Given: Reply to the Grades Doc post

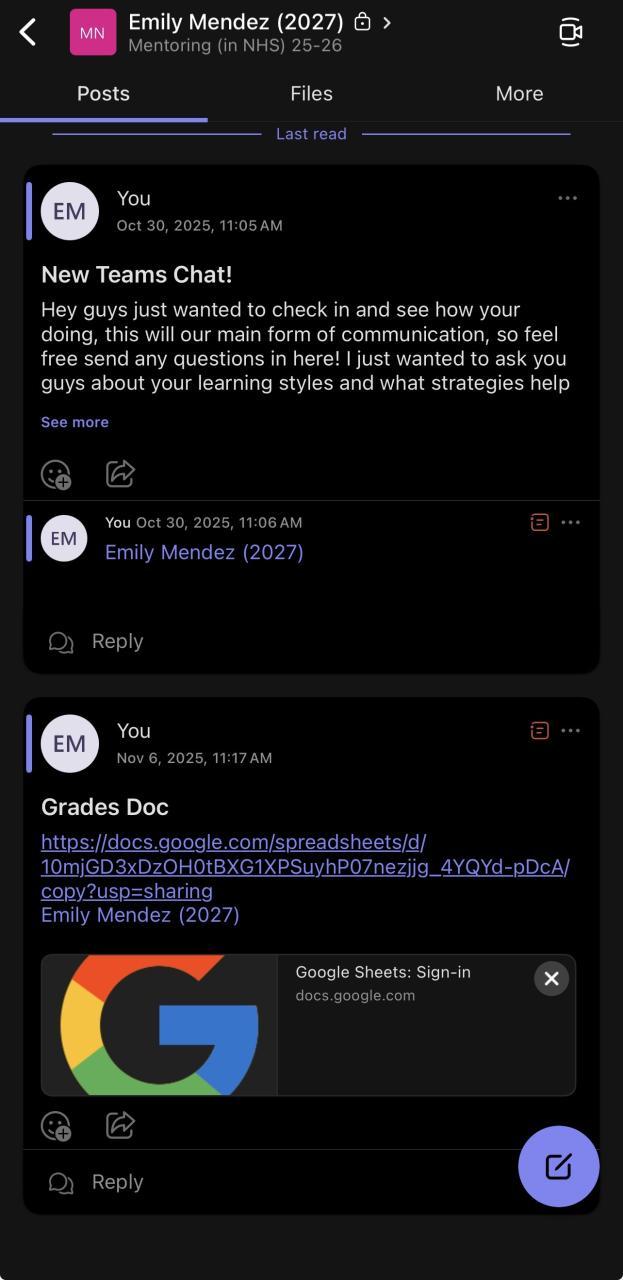Looking at the screenshot, I should tap(97, 1182).
